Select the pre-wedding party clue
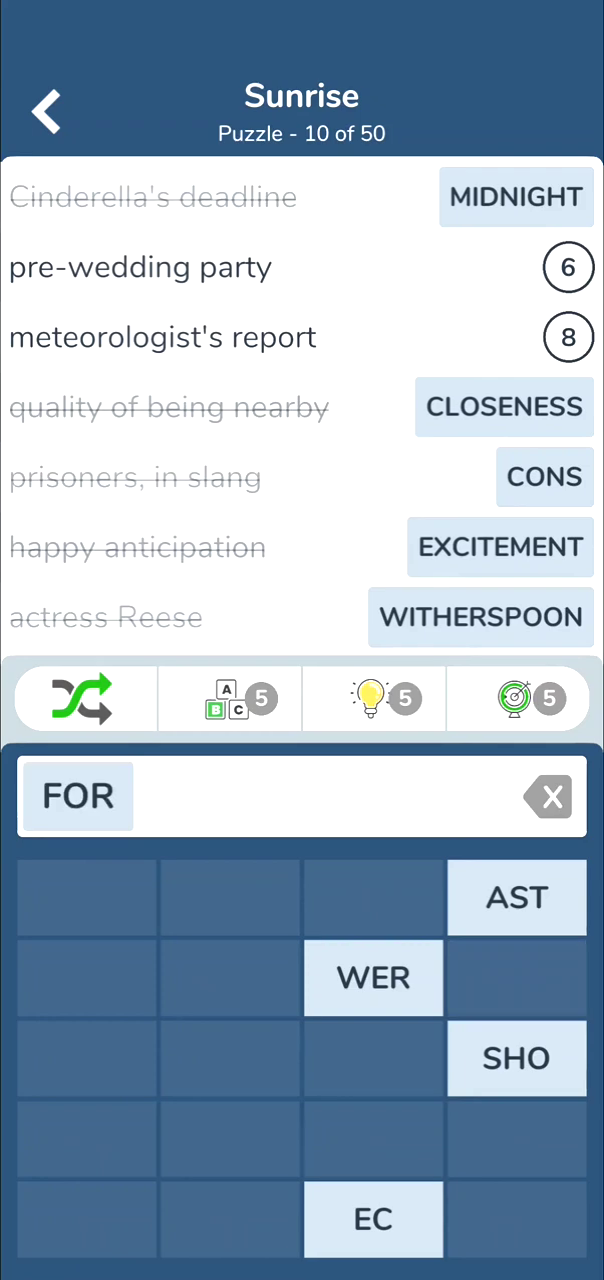This screenshot has height=1280, width=604. [x=140, y=268]
